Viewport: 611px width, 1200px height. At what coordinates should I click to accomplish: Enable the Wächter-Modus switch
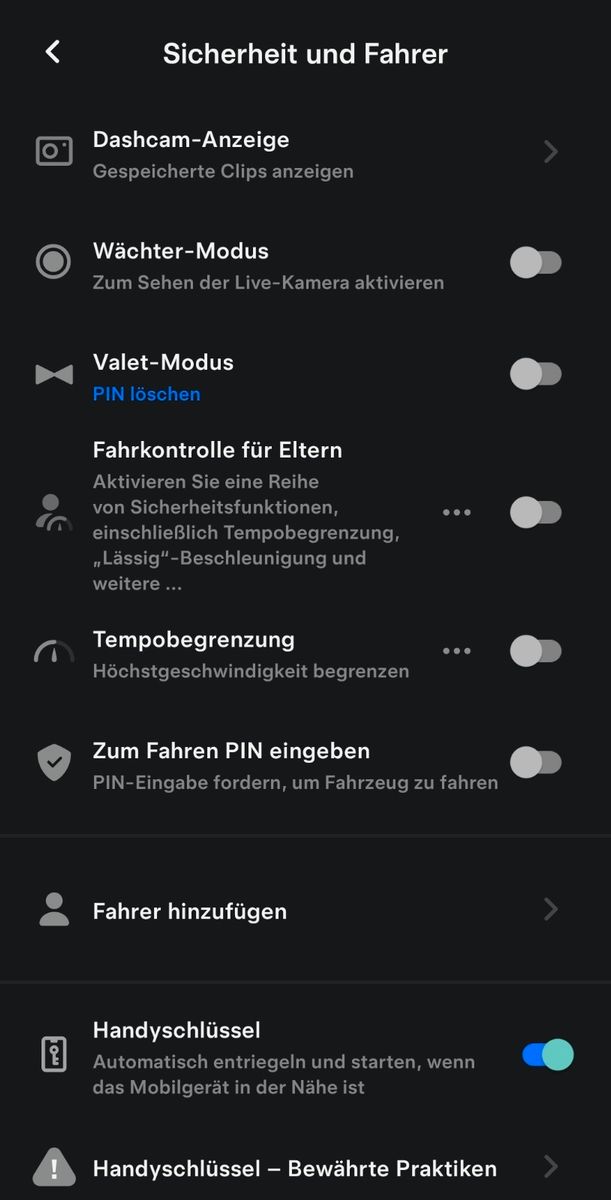pos(536,263)
